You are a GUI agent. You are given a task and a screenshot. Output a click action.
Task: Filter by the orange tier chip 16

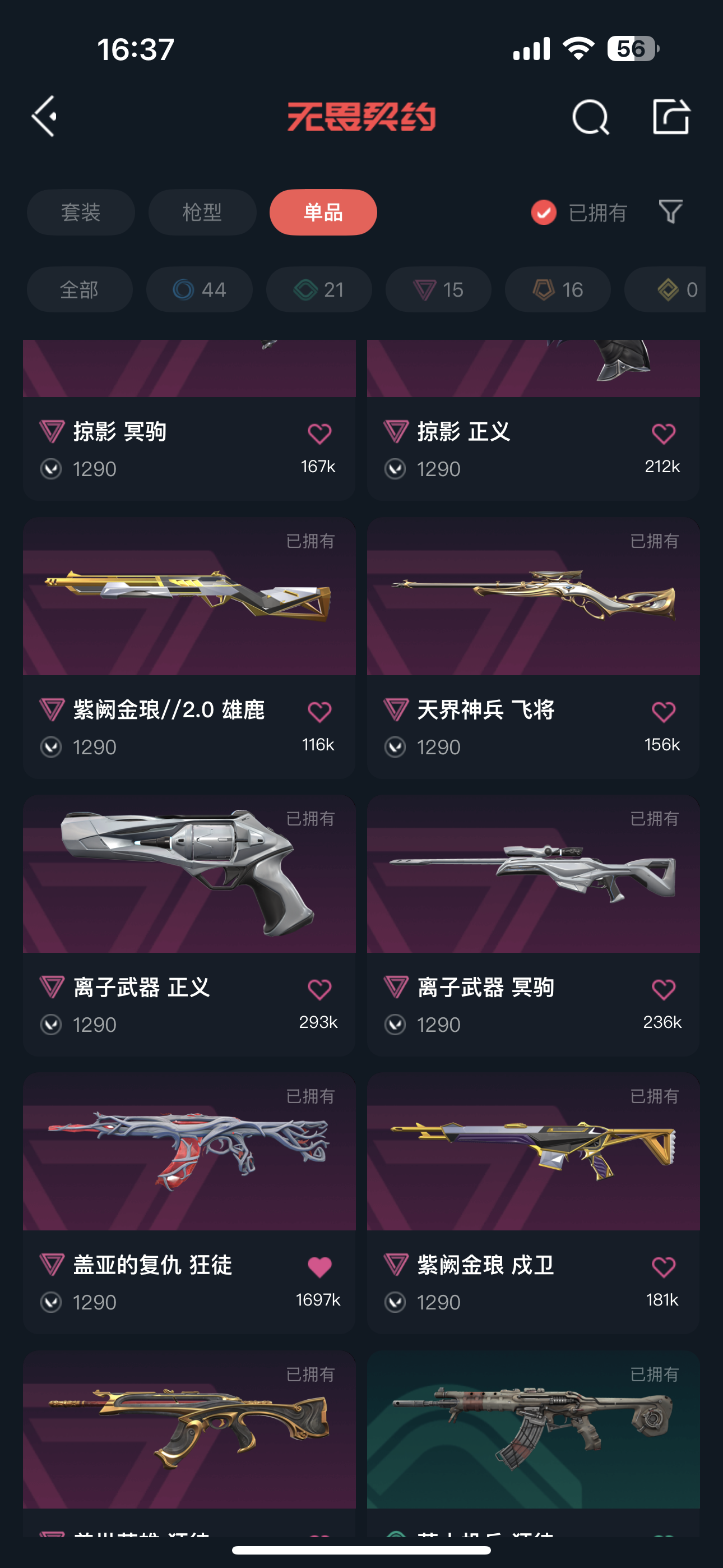pos(558,290)
